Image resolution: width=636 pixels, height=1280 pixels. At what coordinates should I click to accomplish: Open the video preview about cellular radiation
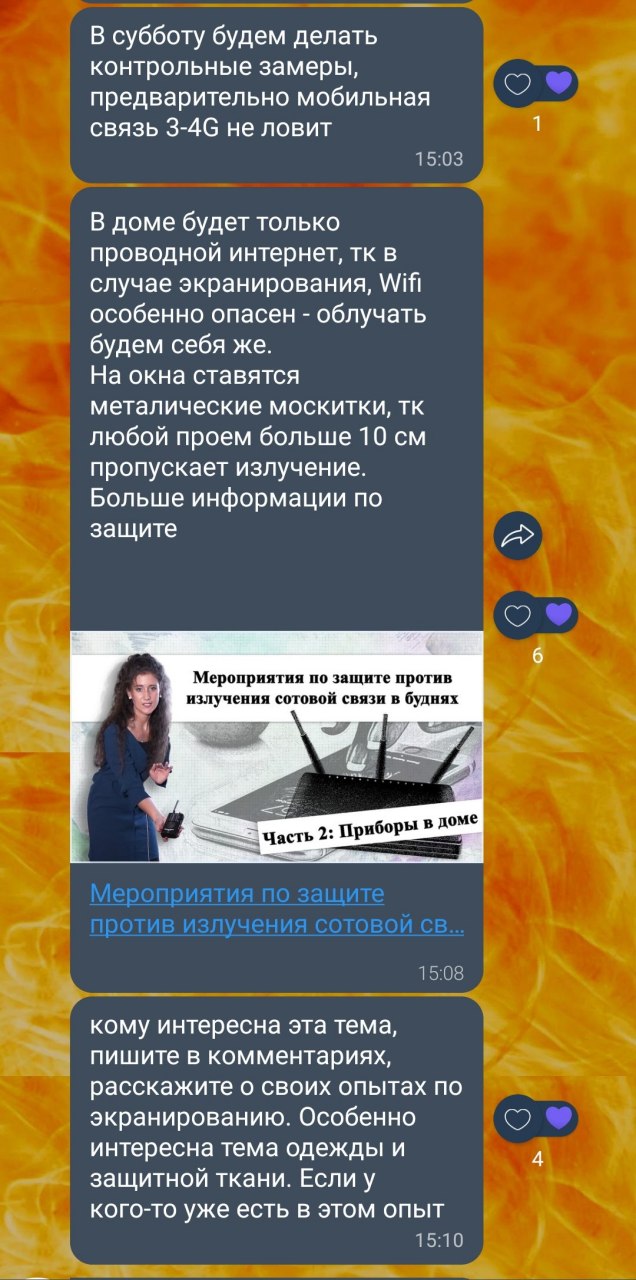[x=276, y=746]
